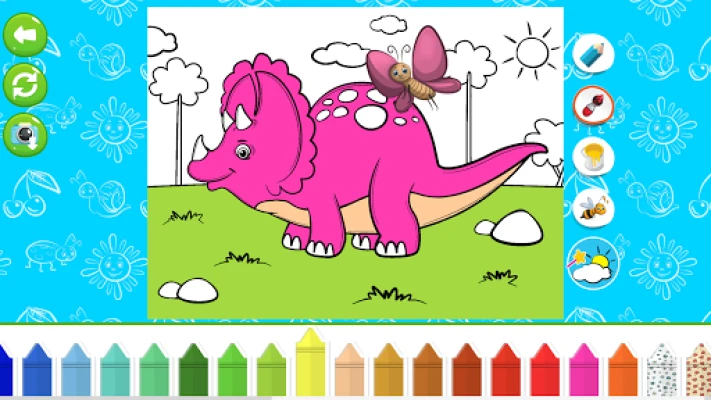Pick the light blue crayon
This screenshot has width=711, height=400.
tap(76, 370)
